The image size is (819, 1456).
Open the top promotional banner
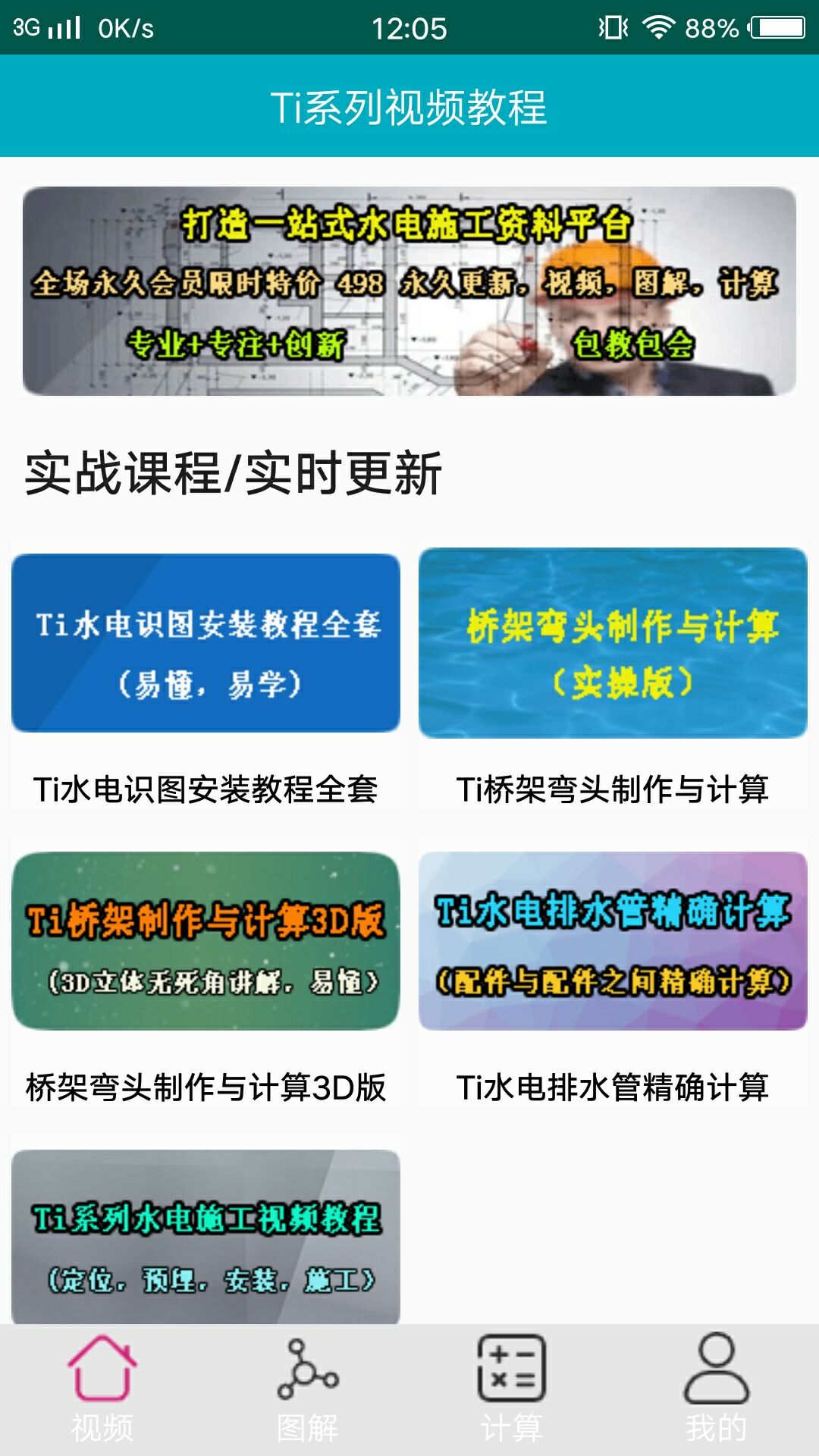409,291
